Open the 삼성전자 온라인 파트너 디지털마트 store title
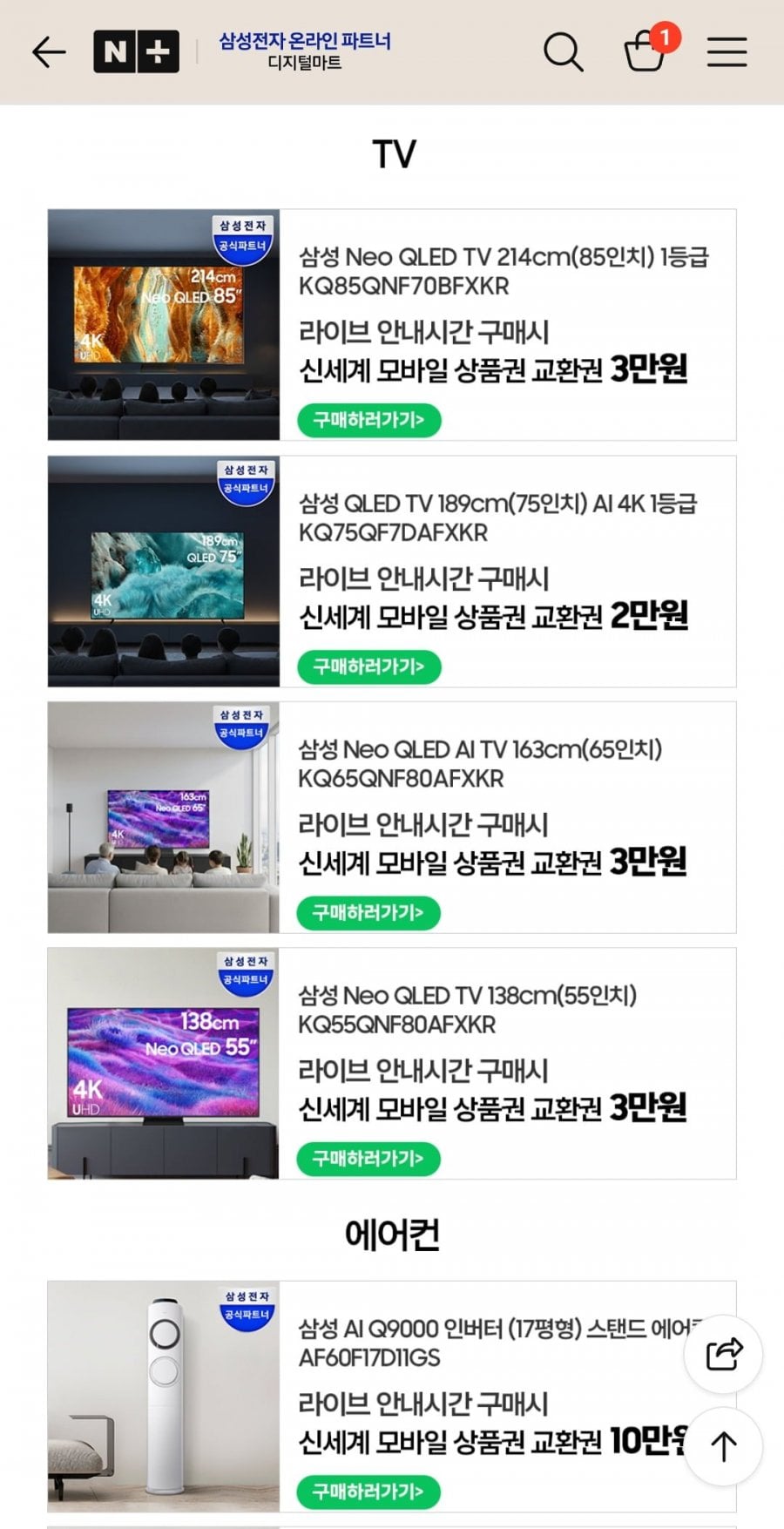 [304, 51]
